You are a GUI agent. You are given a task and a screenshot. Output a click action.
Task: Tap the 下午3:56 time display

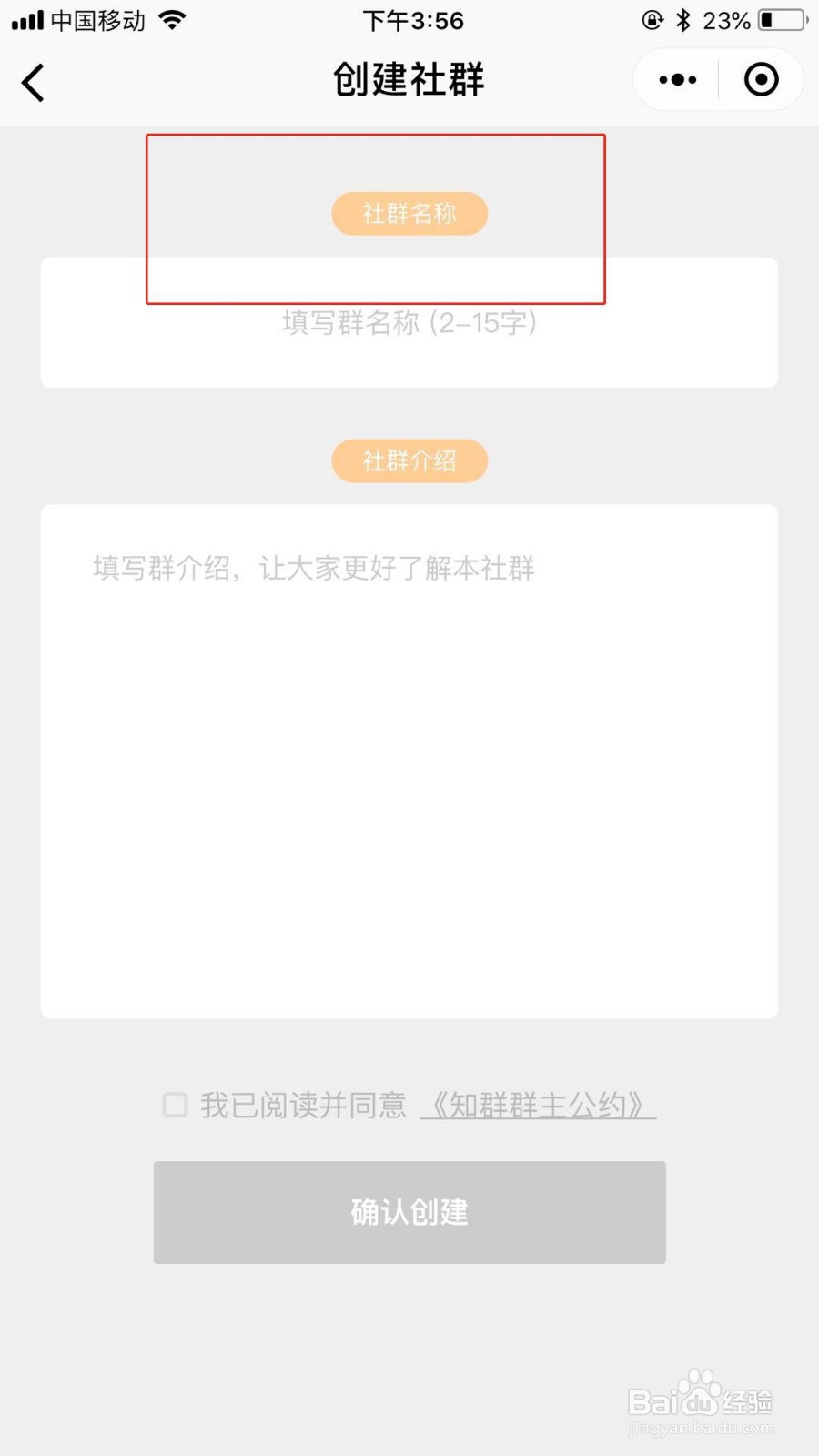(x=414, y=20)
